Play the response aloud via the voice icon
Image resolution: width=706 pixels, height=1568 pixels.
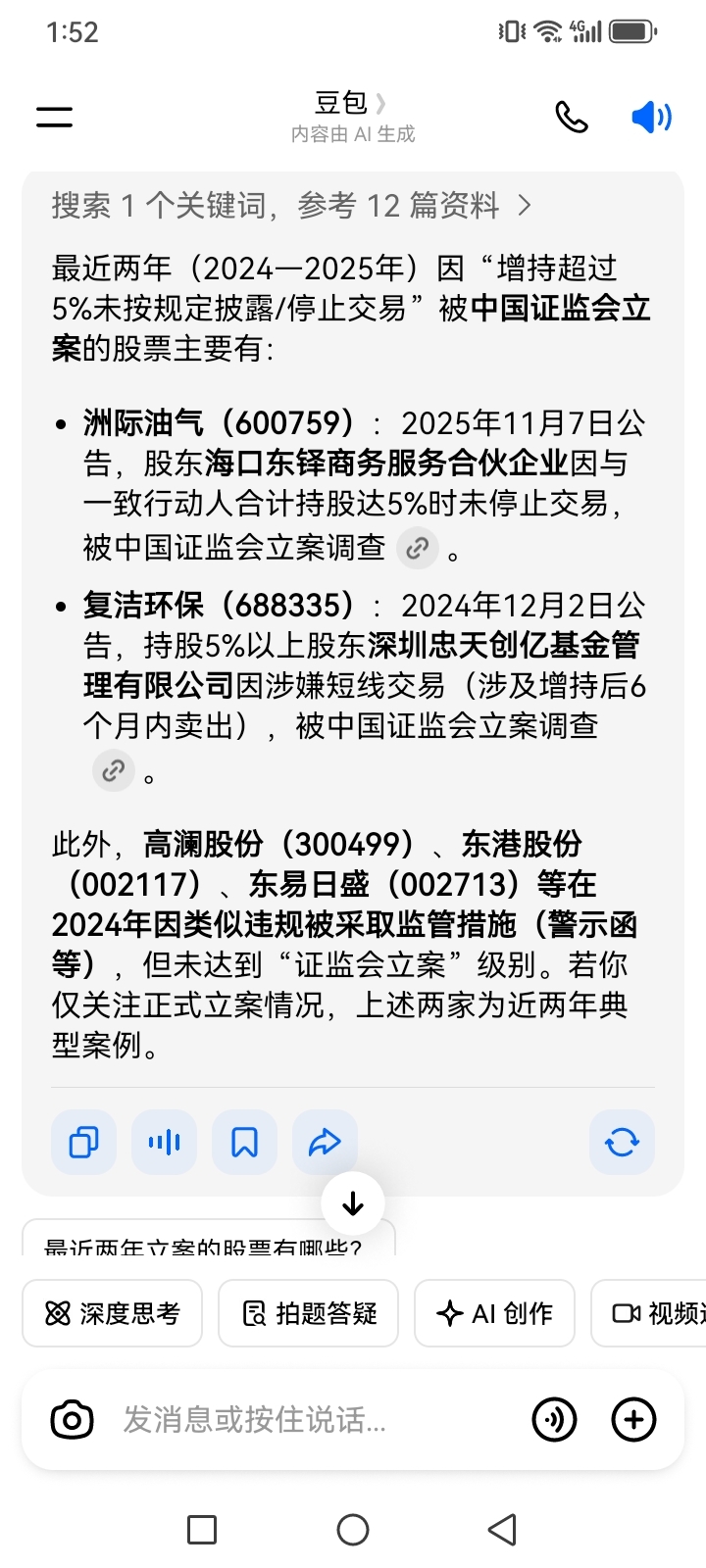click(164, 1142)
